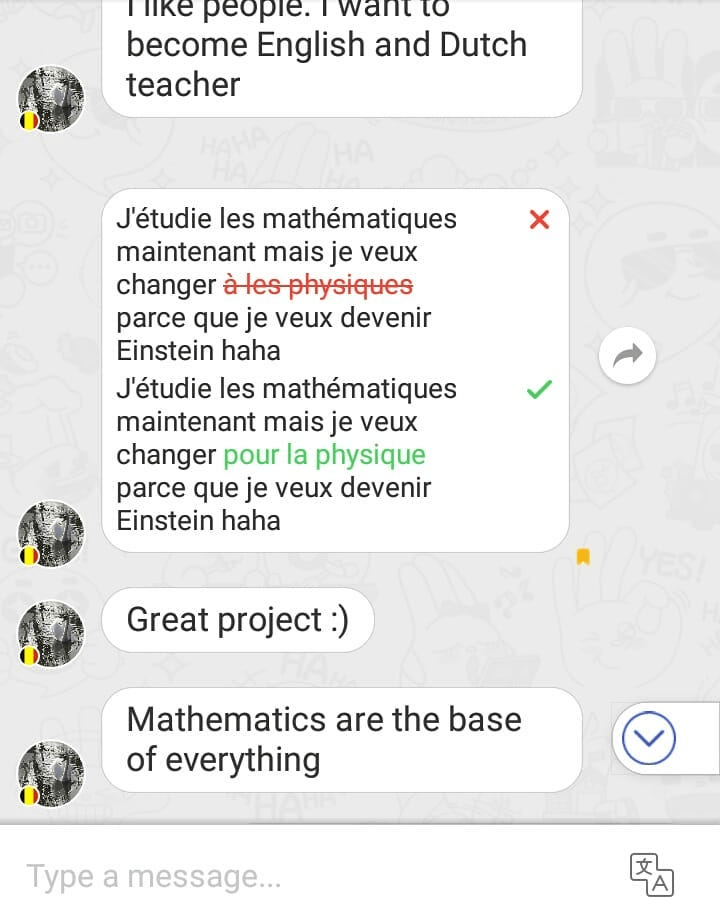The height and width of the screenshot is (900, 720).
Task: View profile next to "Mathematics are the base" message
Action: [x=52, y=773]
